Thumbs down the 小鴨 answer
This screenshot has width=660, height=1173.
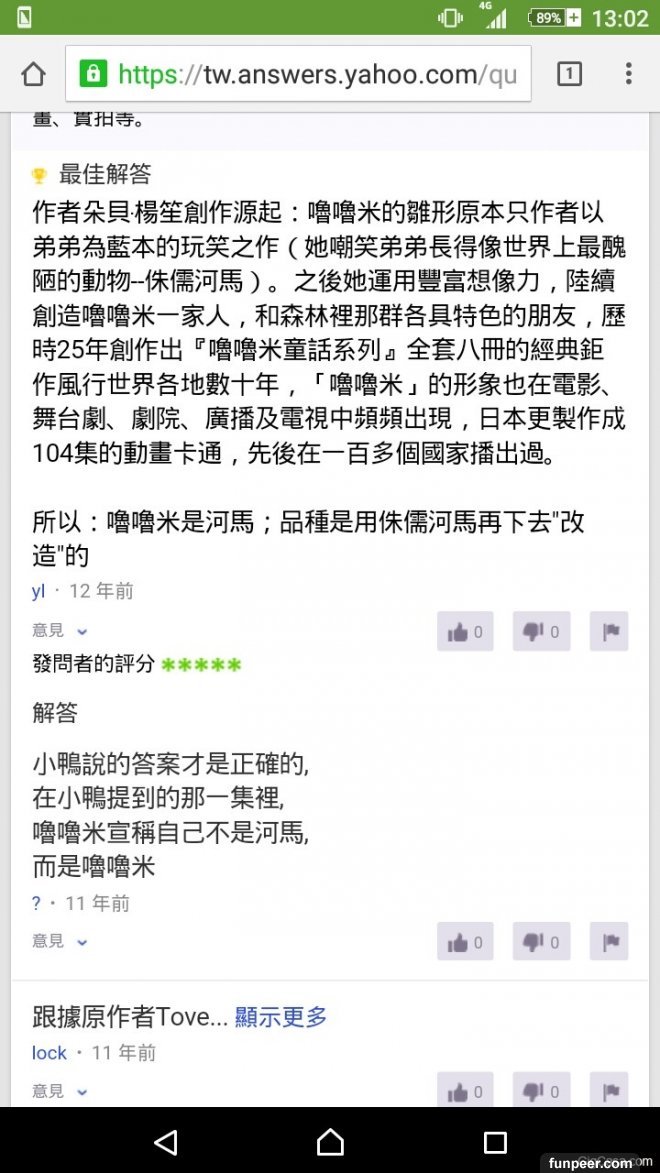(541, 942)
